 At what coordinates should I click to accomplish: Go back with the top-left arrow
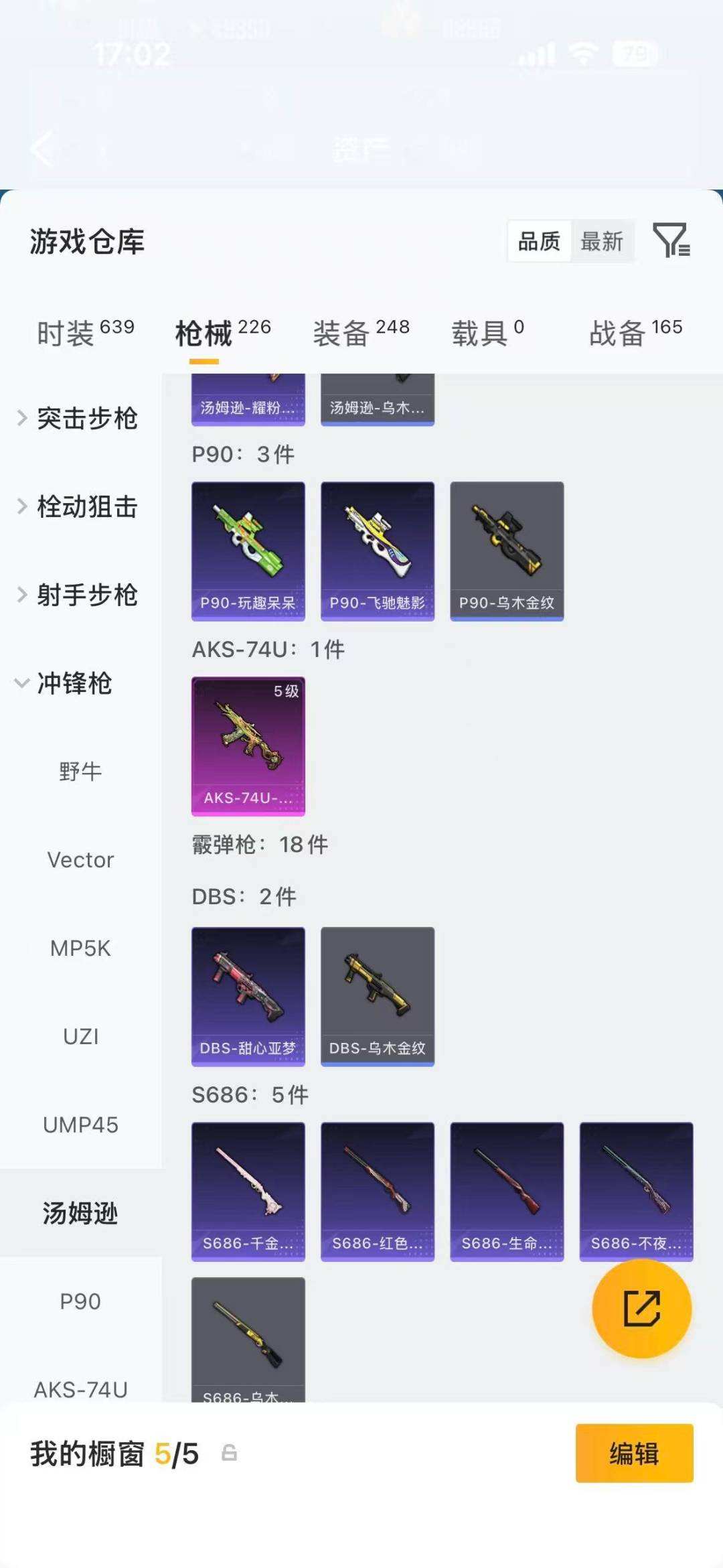tap(43, 149)
